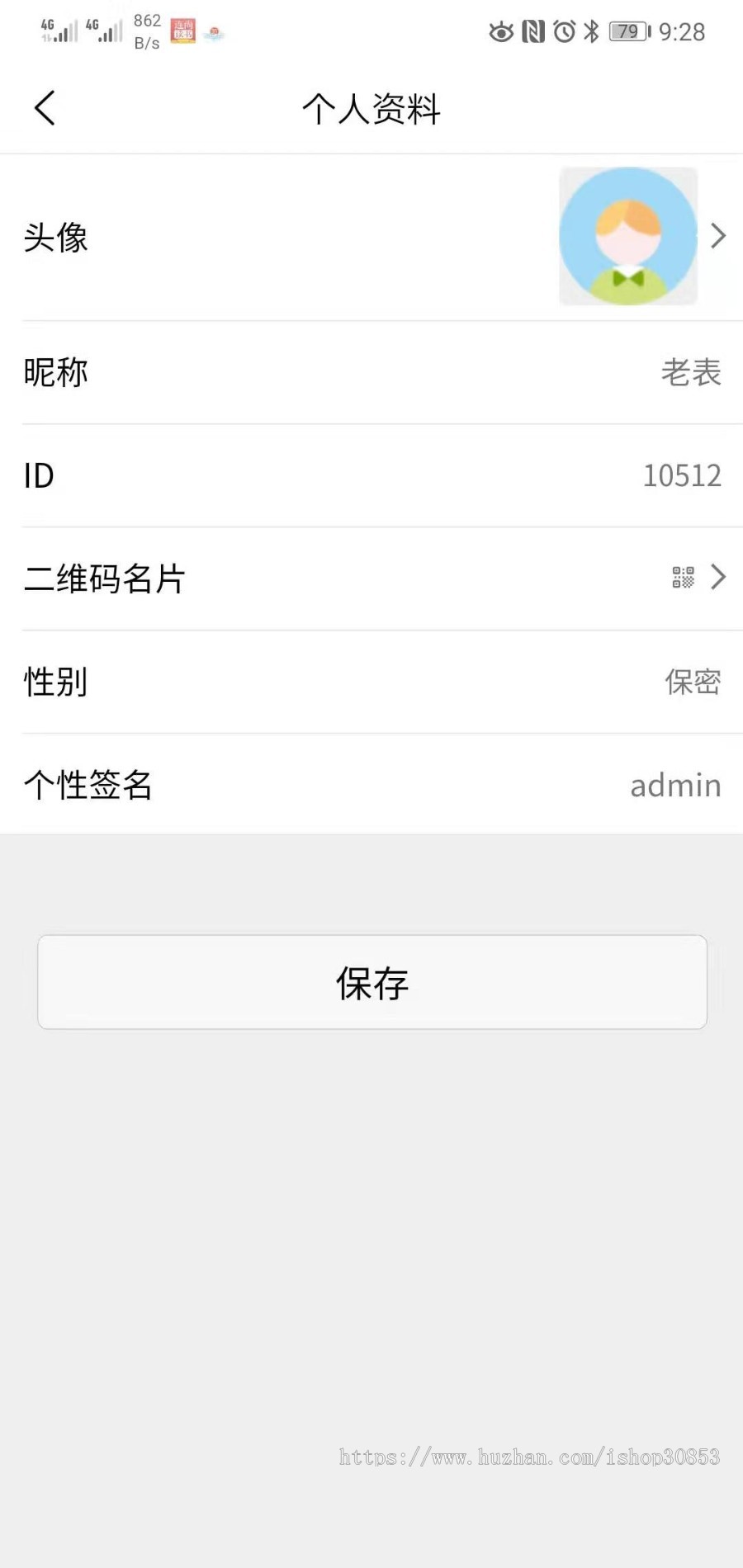Tap the alarm clock status bar icon
Image resolution: width=743 pixels, height=1568 pixels.
click(565, 31)
